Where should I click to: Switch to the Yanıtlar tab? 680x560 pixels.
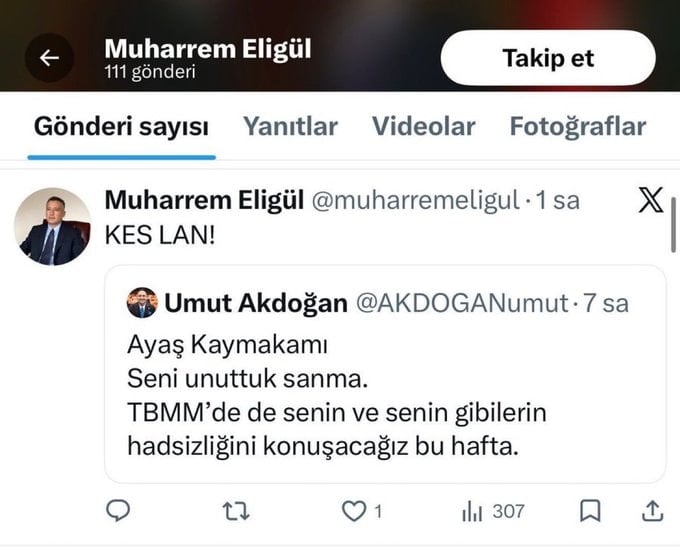290,127
